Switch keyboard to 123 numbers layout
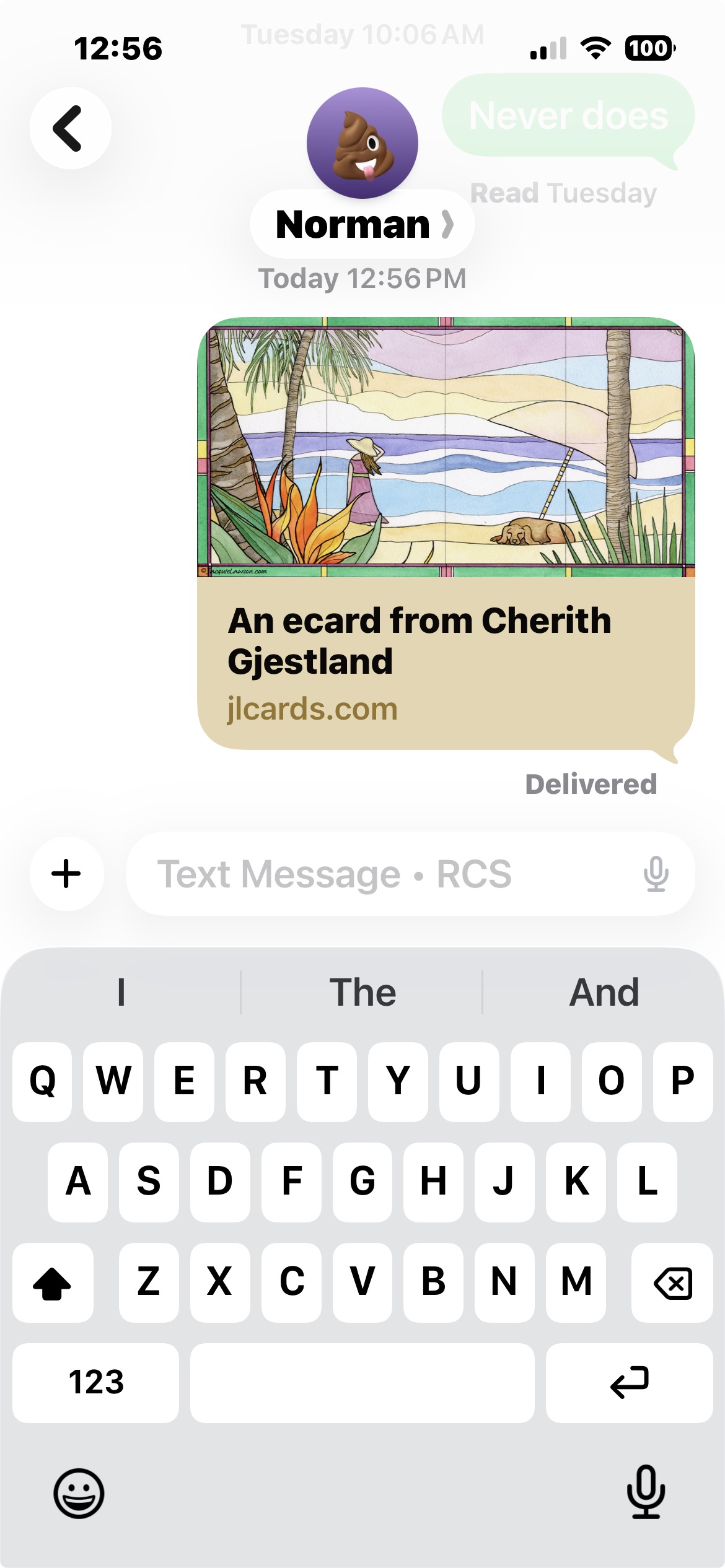 pos(96,1382)
